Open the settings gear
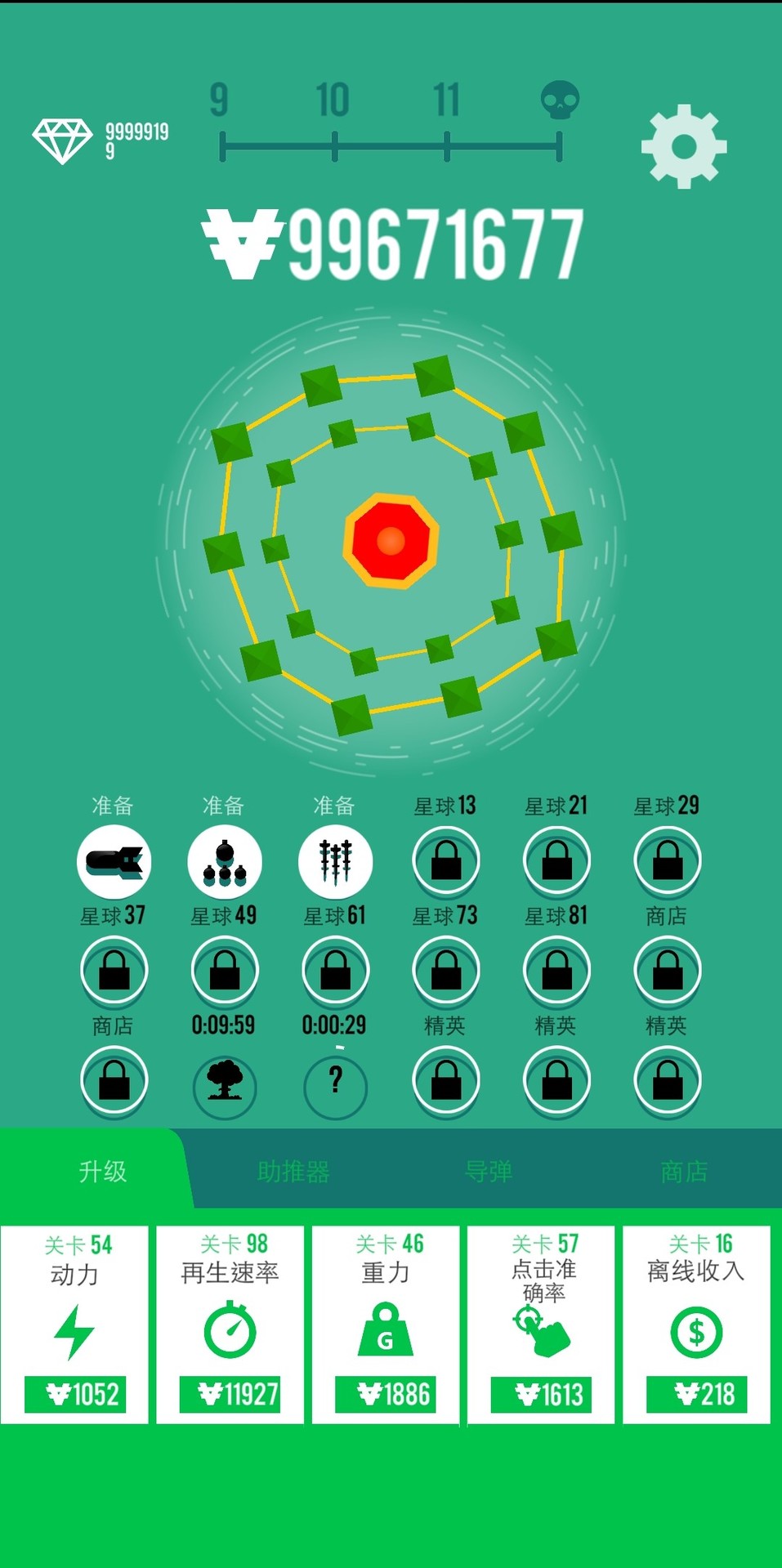 [x=684, y=146]
